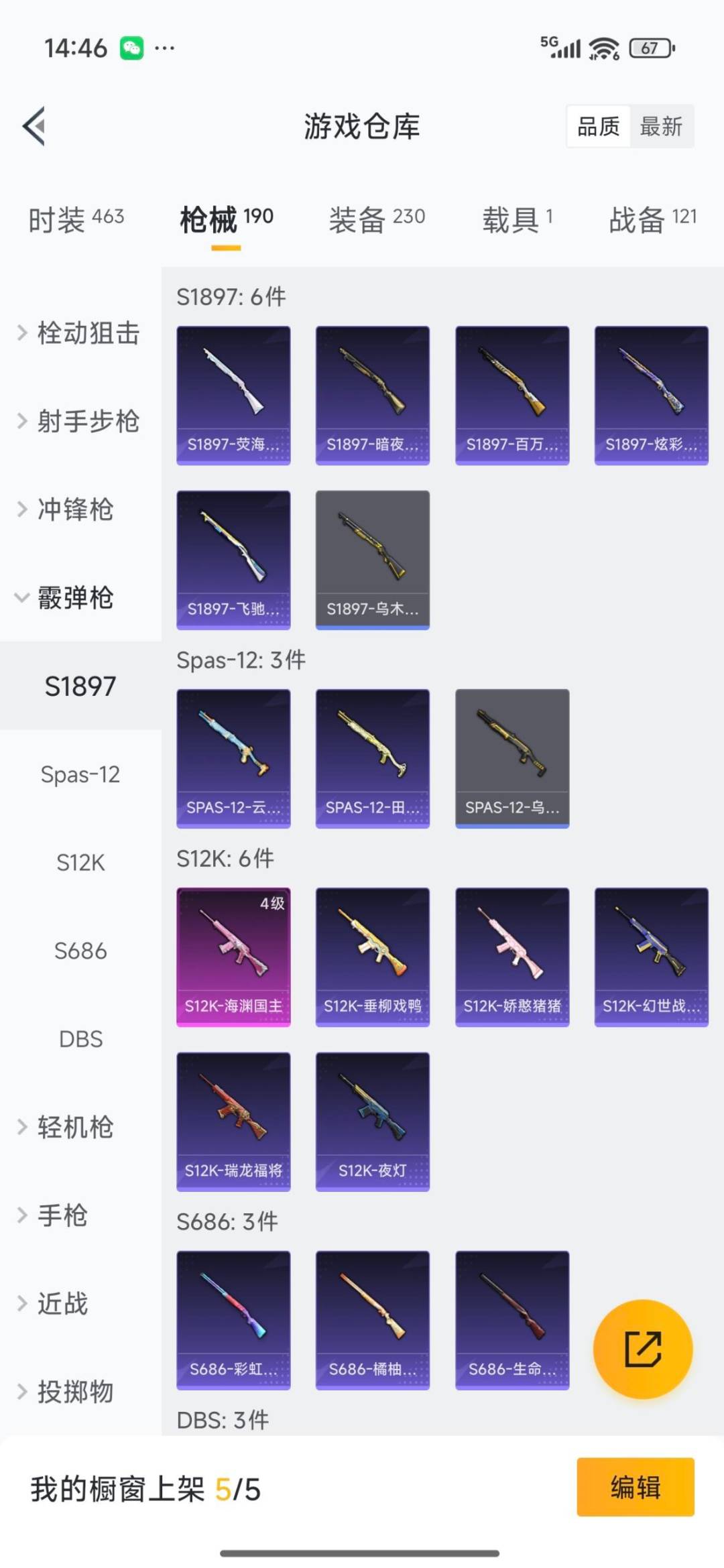This screenshot has width=724, height=1568.
Task: Tap the battery indicator showing 67
Action: tap(648, 47)
